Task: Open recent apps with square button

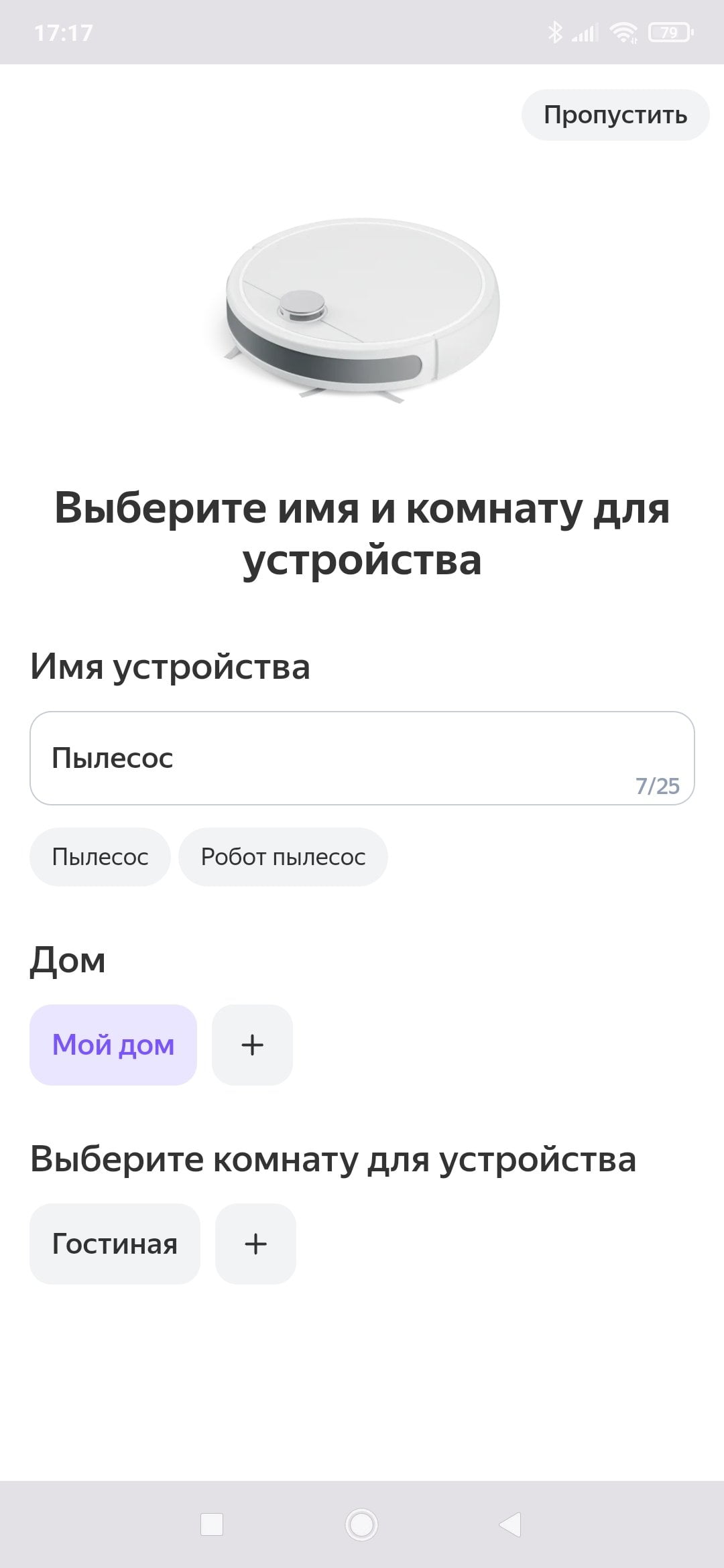Action: coord(212,1524)
